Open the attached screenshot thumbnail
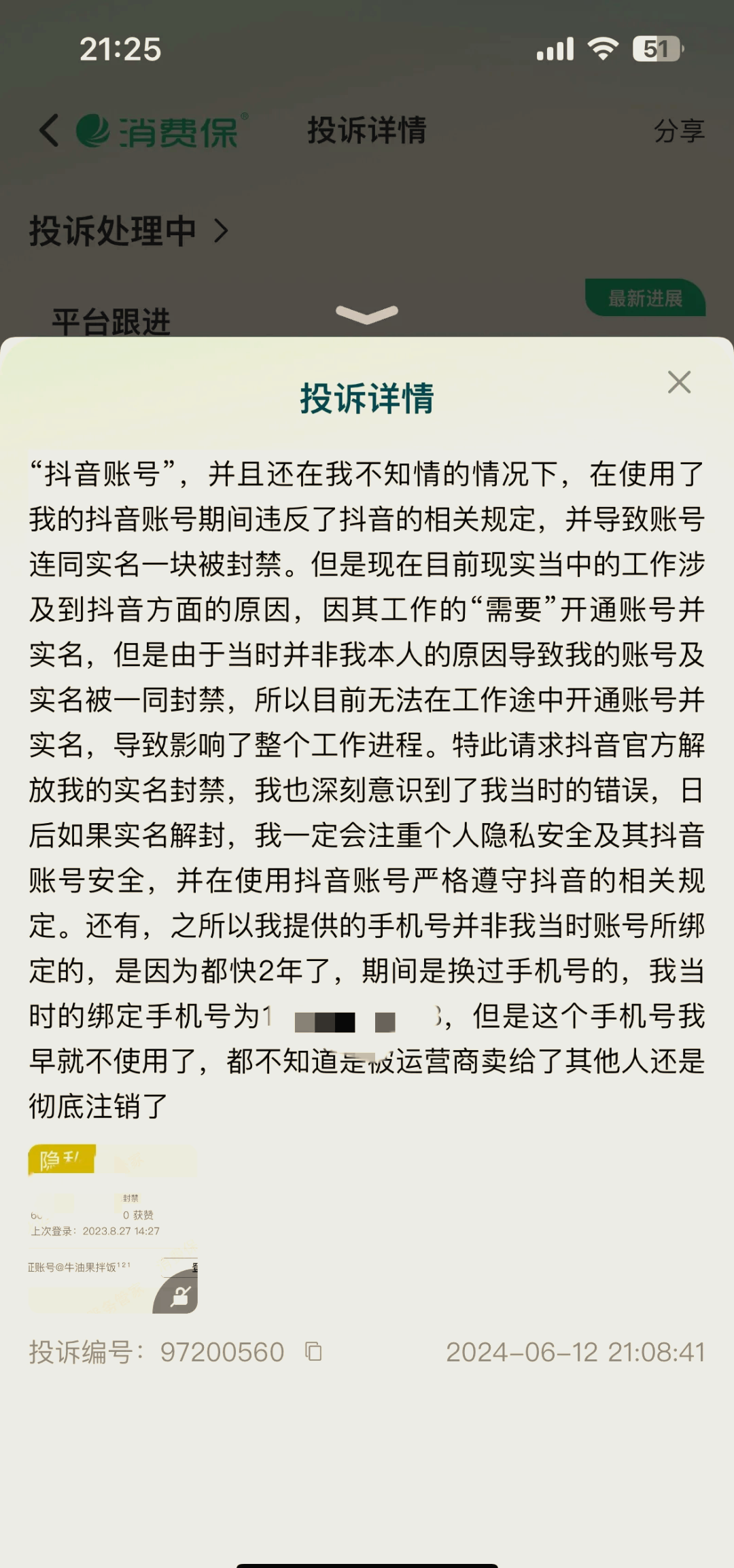 pyautogui.click(x=113, y=1229)
